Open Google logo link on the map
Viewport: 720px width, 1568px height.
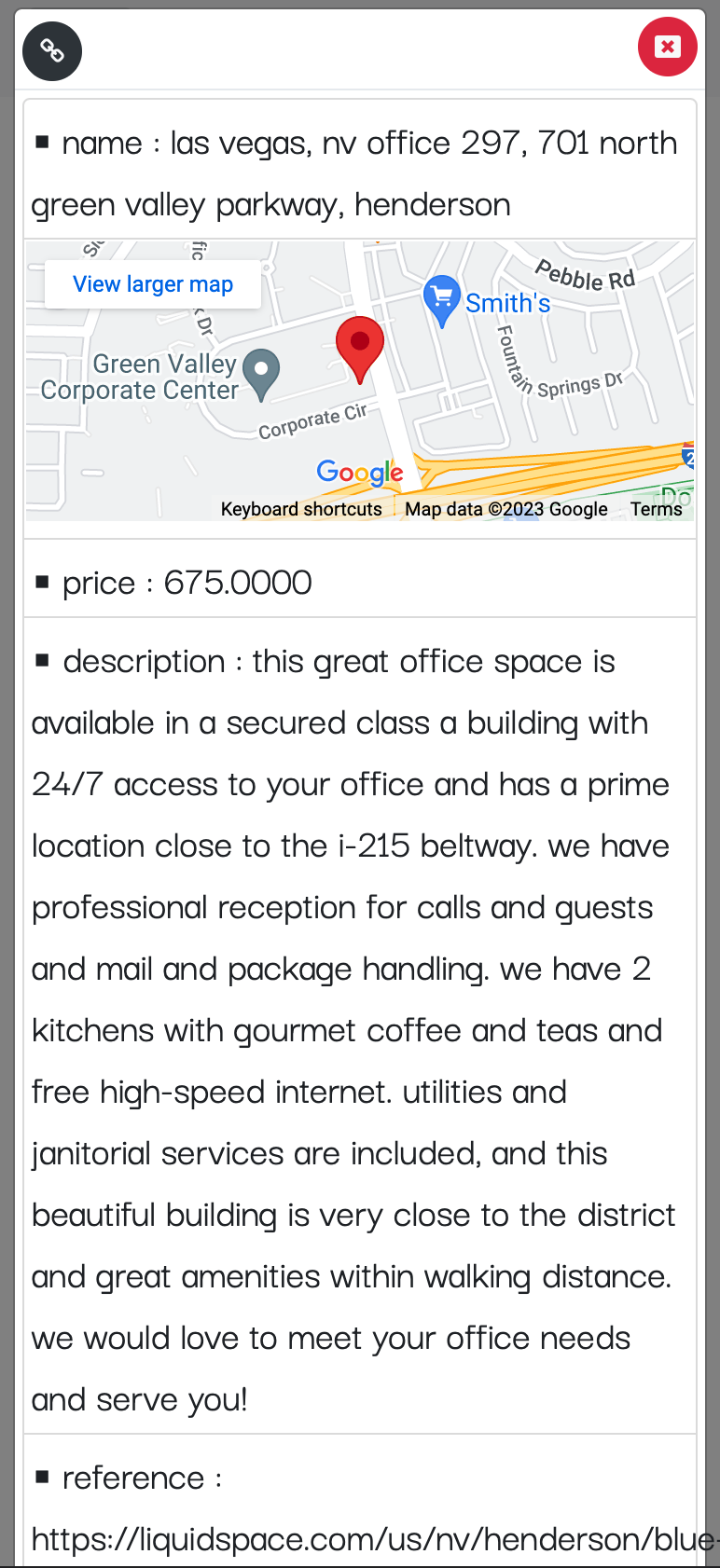click(360, 473)
